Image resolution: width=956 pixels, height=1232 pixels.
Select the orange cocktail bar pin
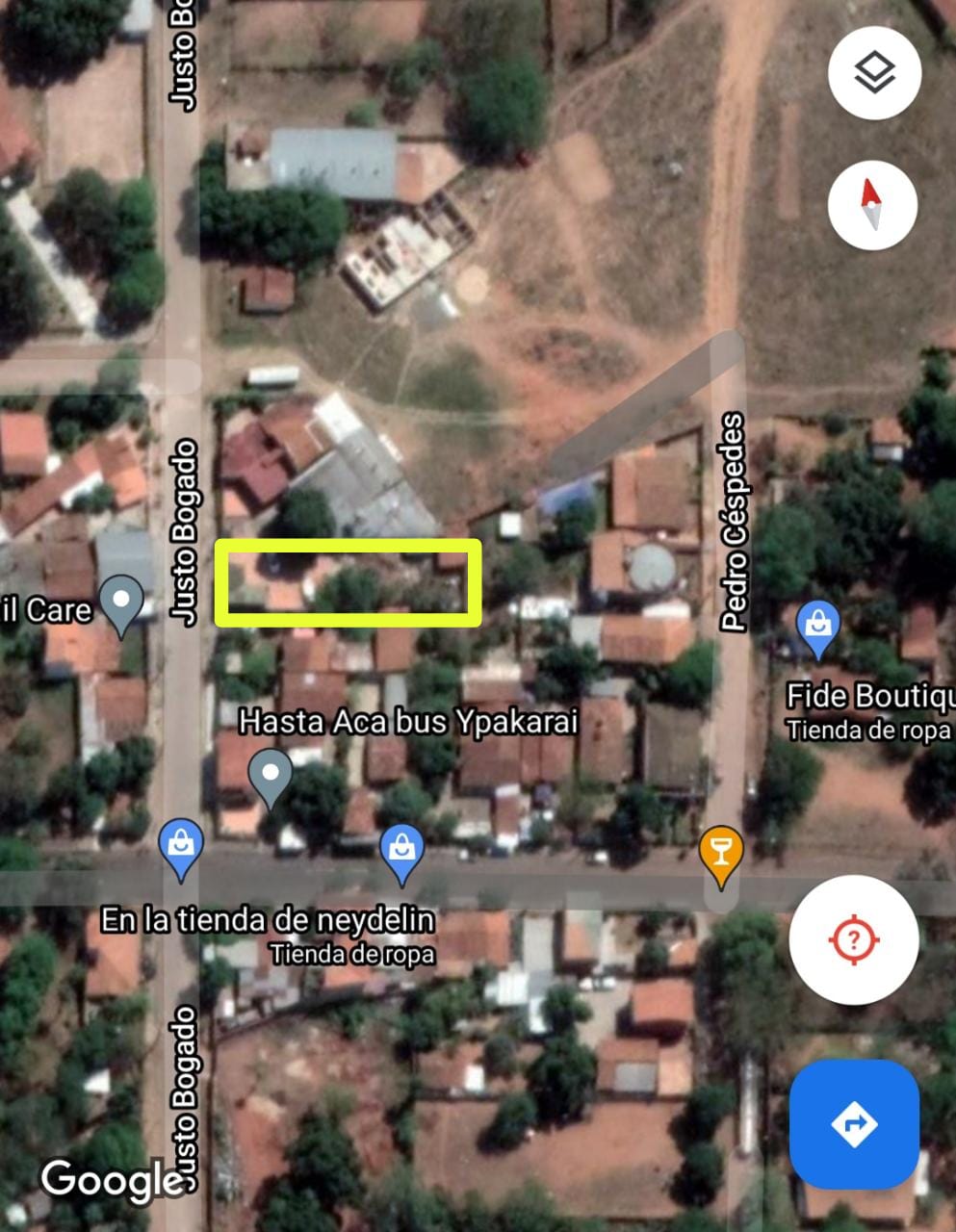[x=721, y=854]
